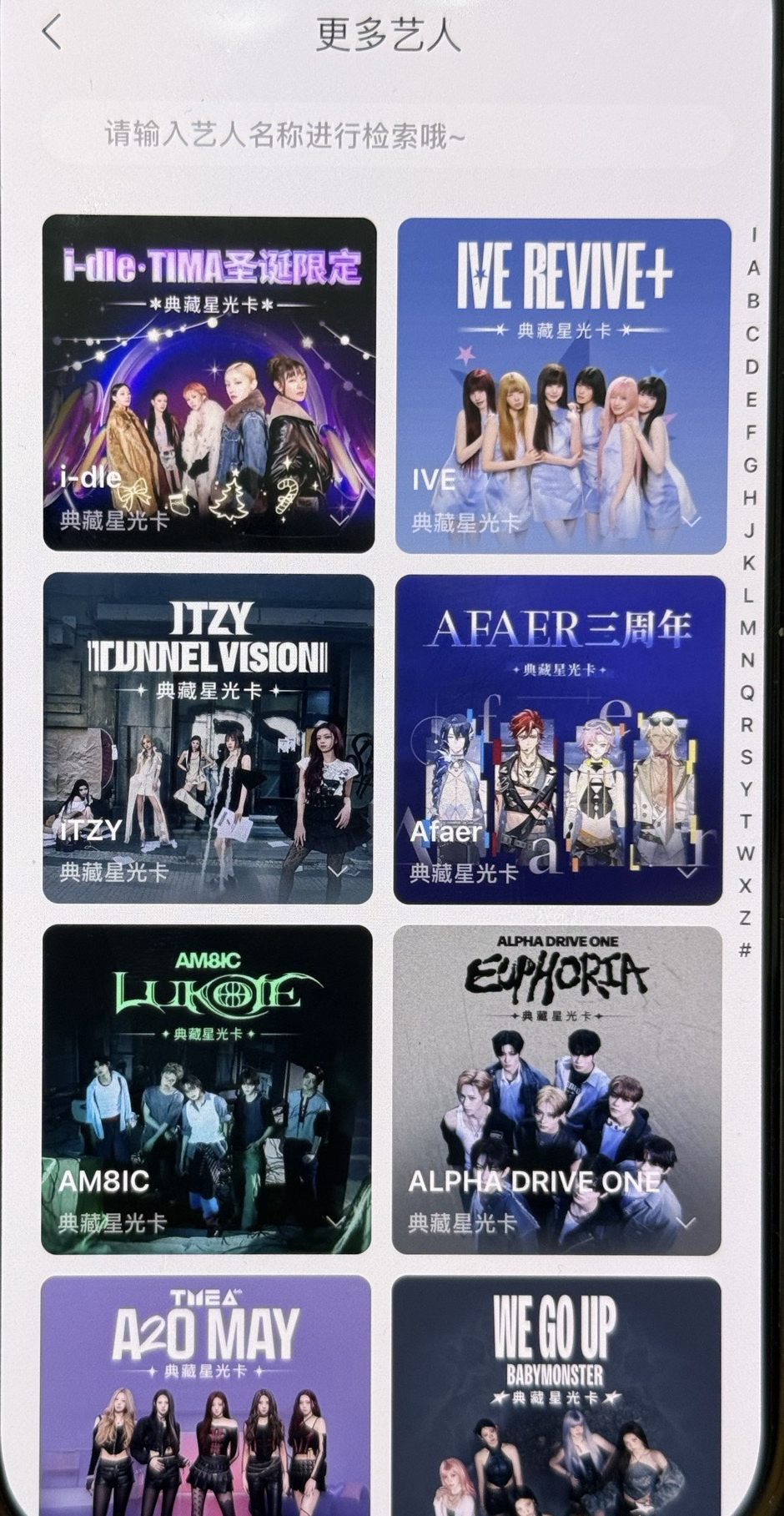Open the ITZY TUNNEL VISION card
Image resolution: width=784 pixels, height=1516 pixels.
[x=208, y=738]
